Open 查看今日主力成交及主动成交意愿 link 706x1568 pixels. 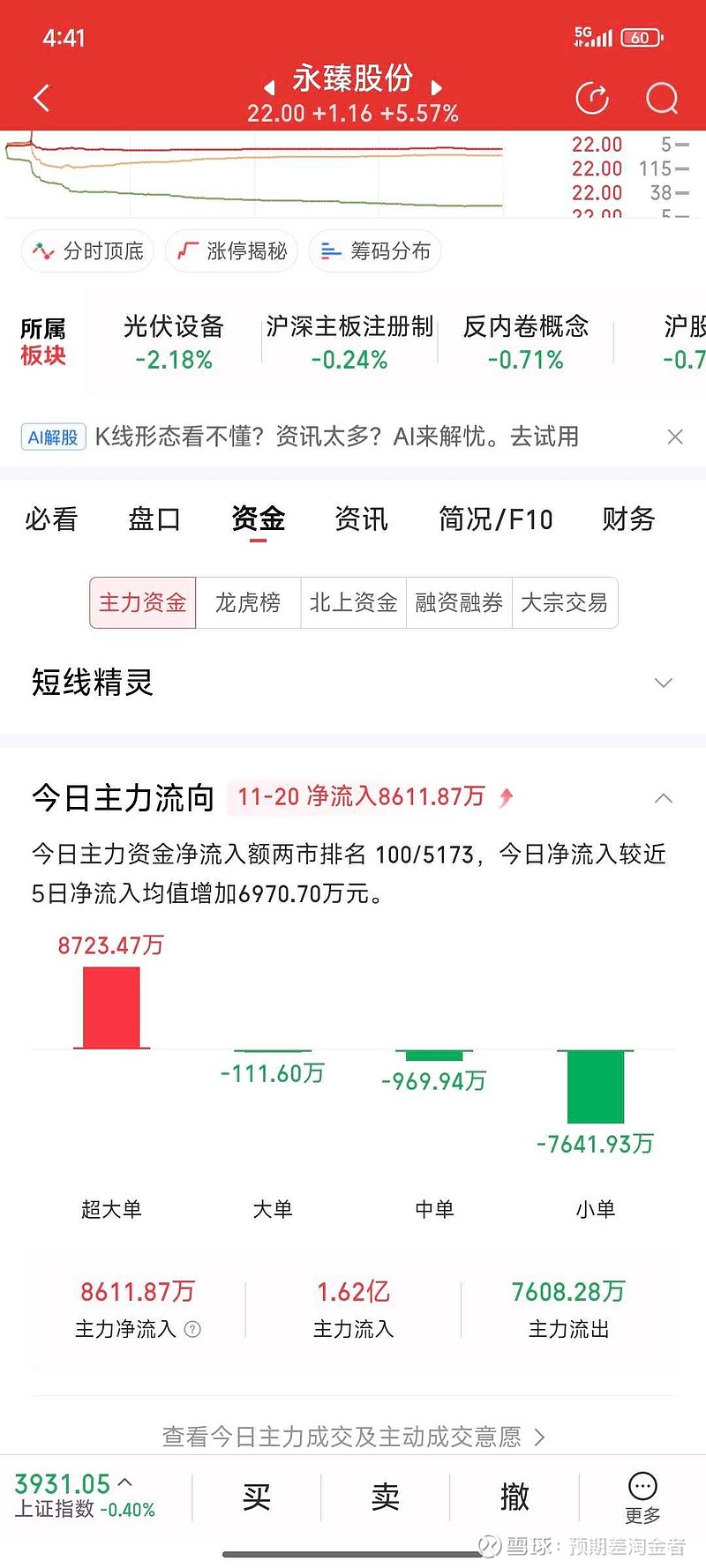[x=353, y=1436]
